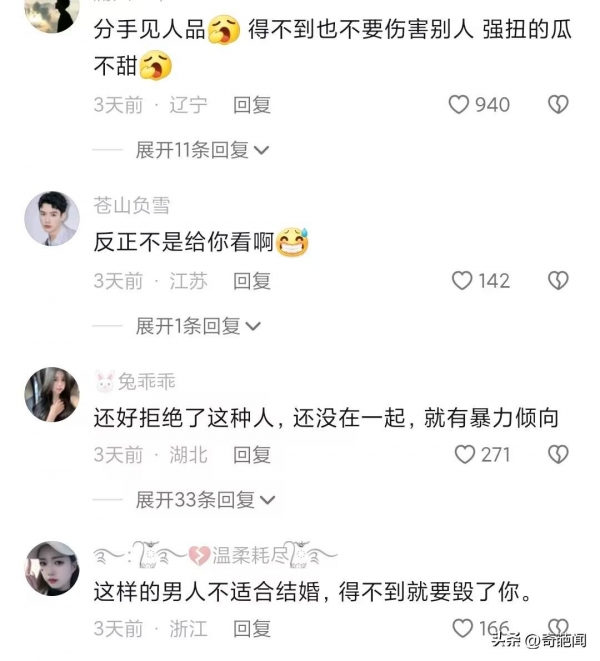Open 苍山负雪's avatar

[x=51, y=218]
